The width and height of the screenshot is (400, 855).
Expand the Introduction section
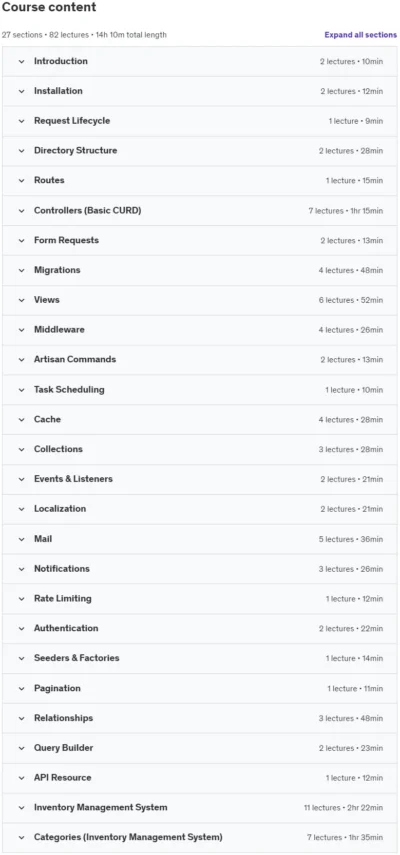[x=199, y=61]
